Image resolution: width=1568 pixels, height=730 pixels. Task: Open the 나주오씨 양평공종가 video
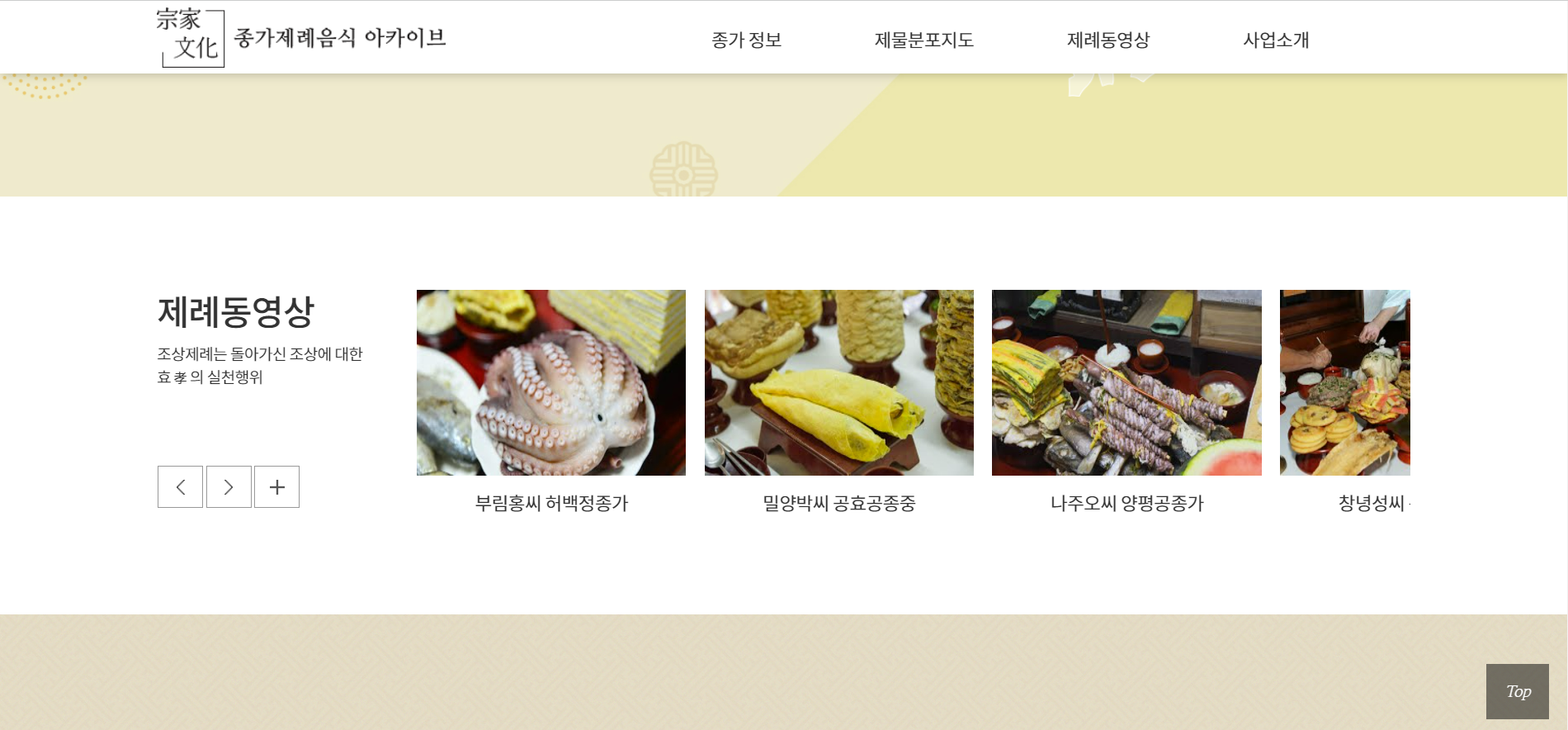tap(1126, 383)
